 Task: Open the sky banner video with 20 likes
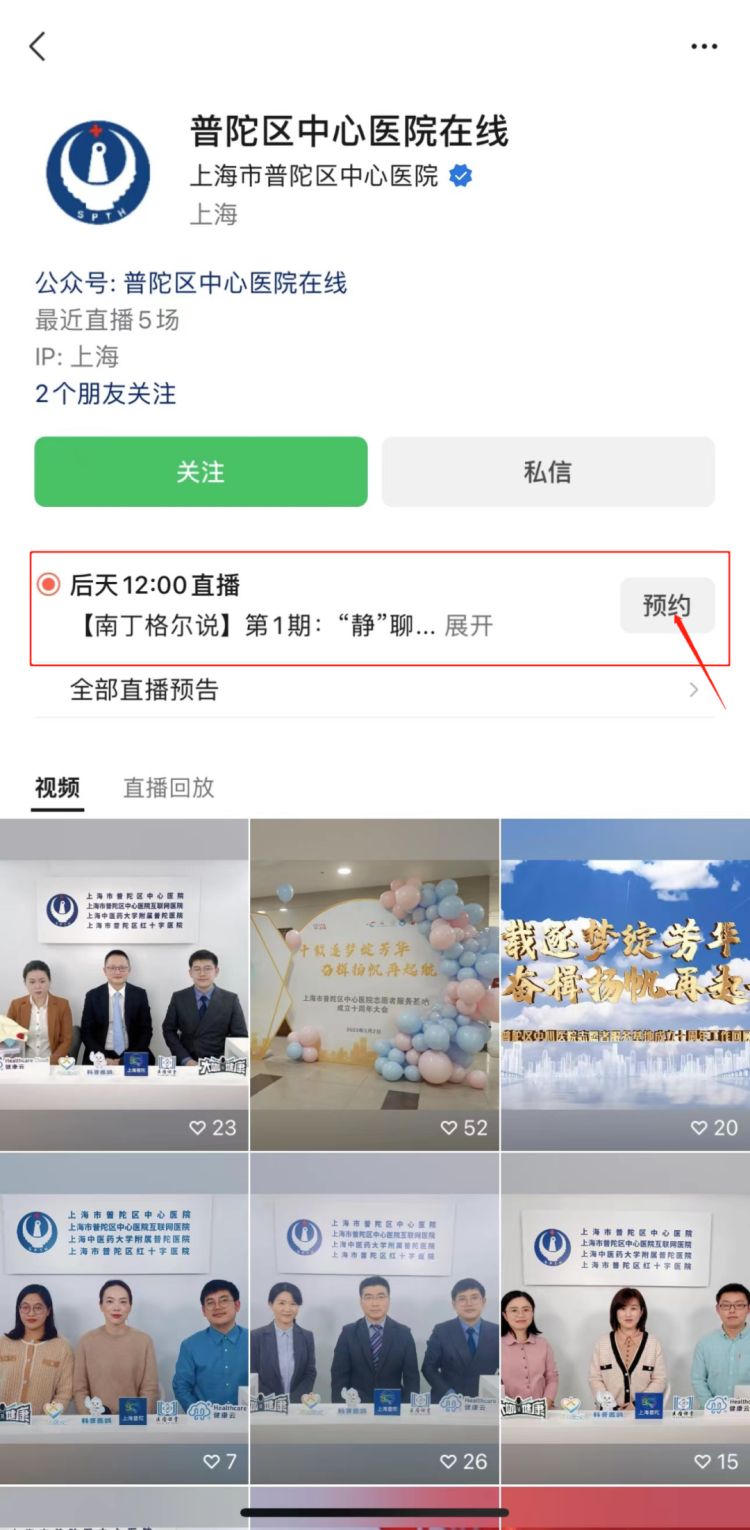(x=625, y=985)
